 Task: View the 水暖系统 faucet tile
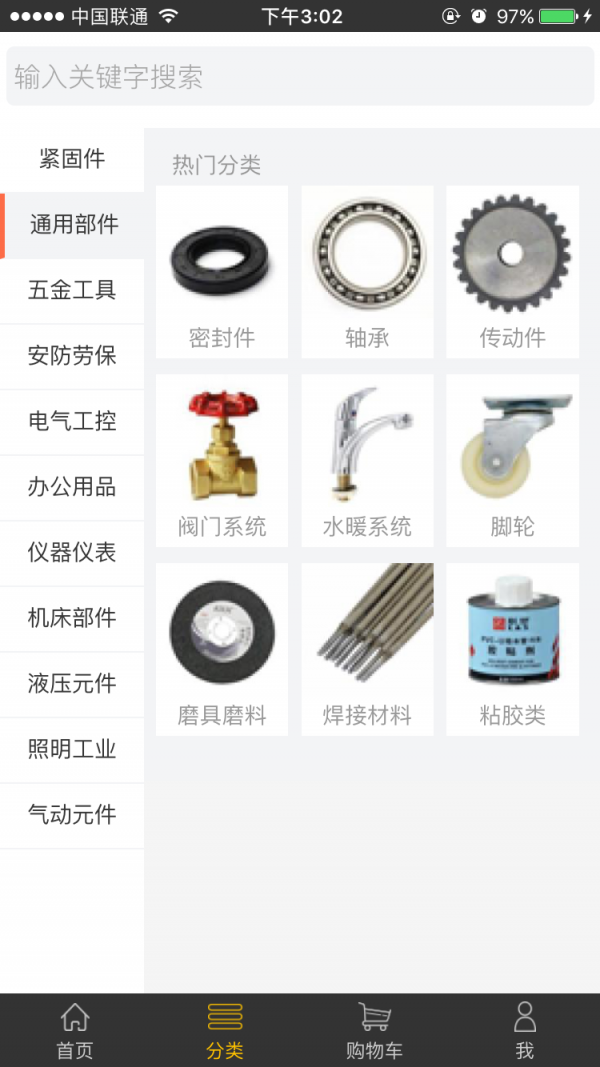[x=367, y=461]
